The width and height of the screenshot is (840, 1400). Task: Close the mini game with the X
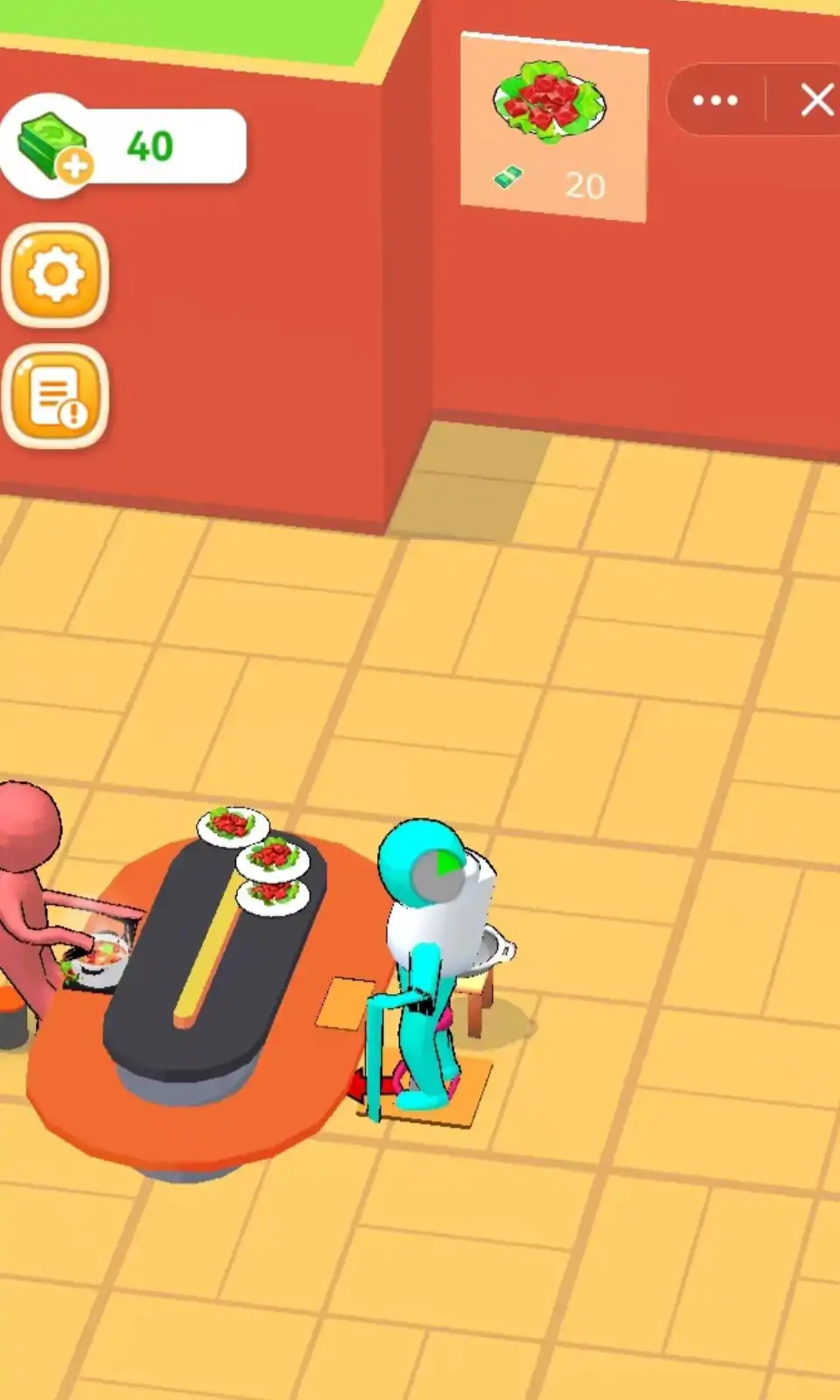click(x=816, y=100)
